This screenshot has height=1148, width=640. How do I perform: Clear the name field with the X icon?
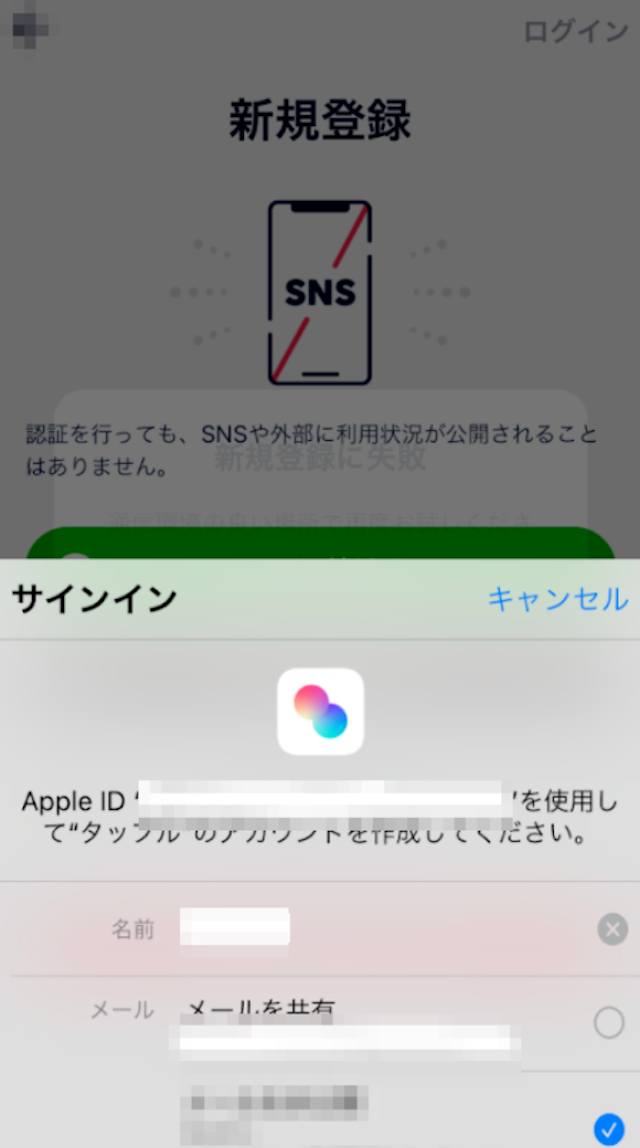[612, 929]
